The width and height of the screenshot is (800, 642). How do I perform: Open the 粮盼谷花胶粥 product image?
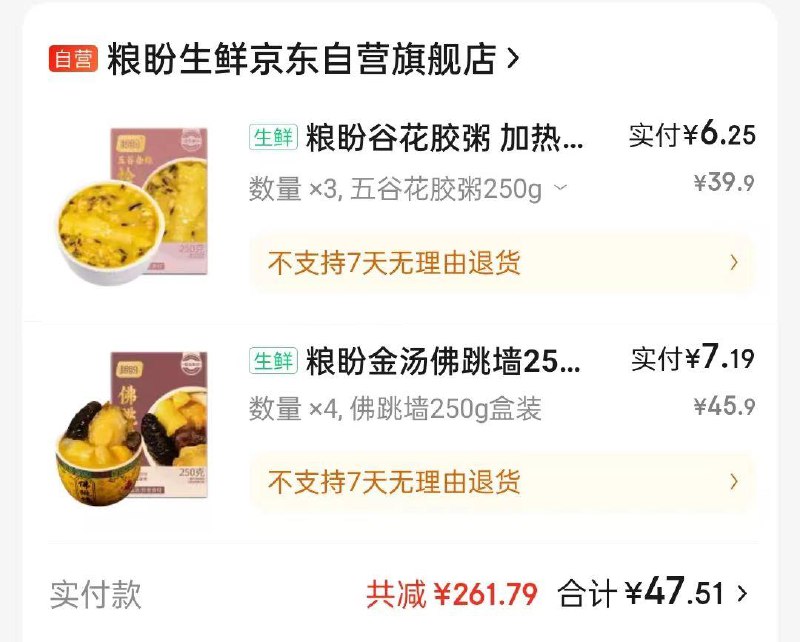pyautogui.click(x=130, y=204)
